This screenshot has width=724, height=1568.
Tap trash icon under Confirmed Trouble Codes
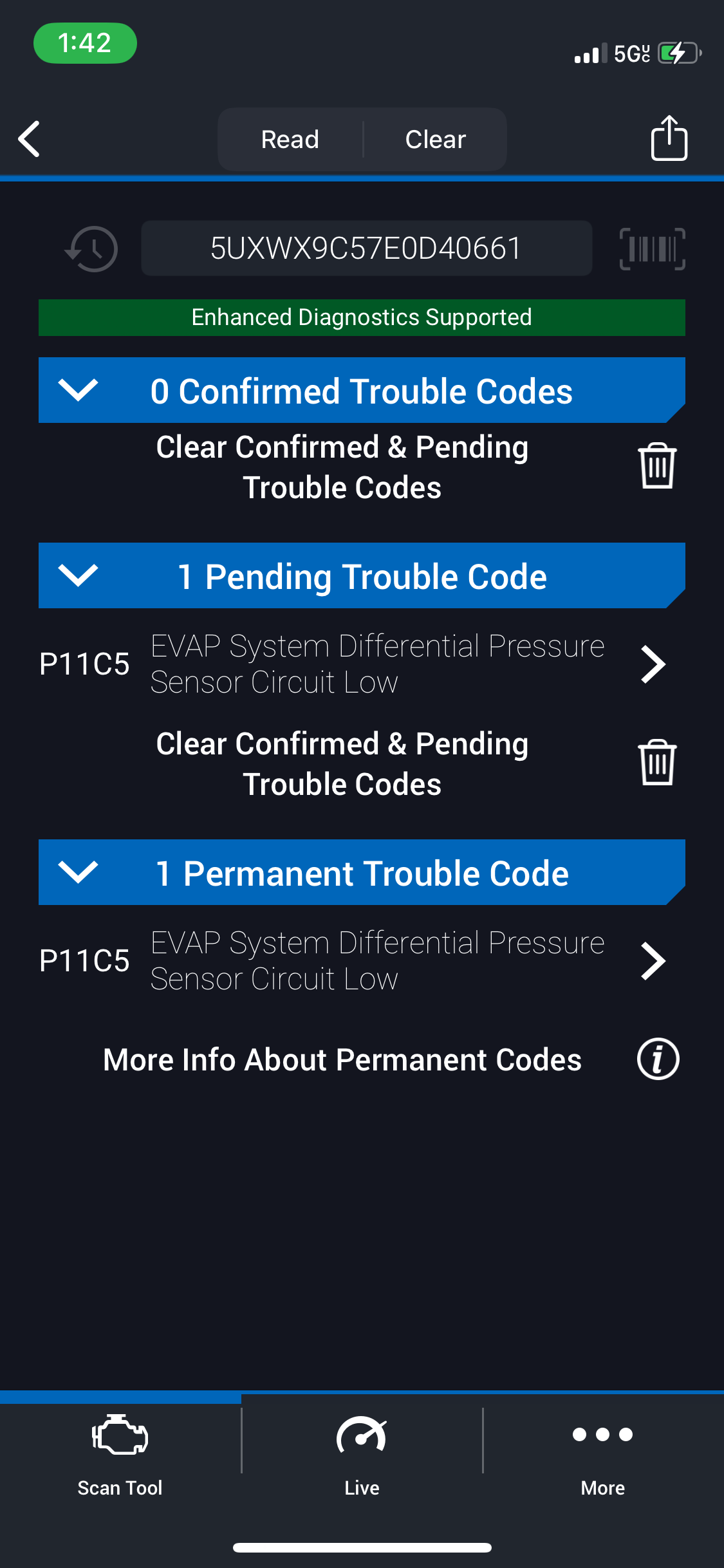(x=657, y=466)
